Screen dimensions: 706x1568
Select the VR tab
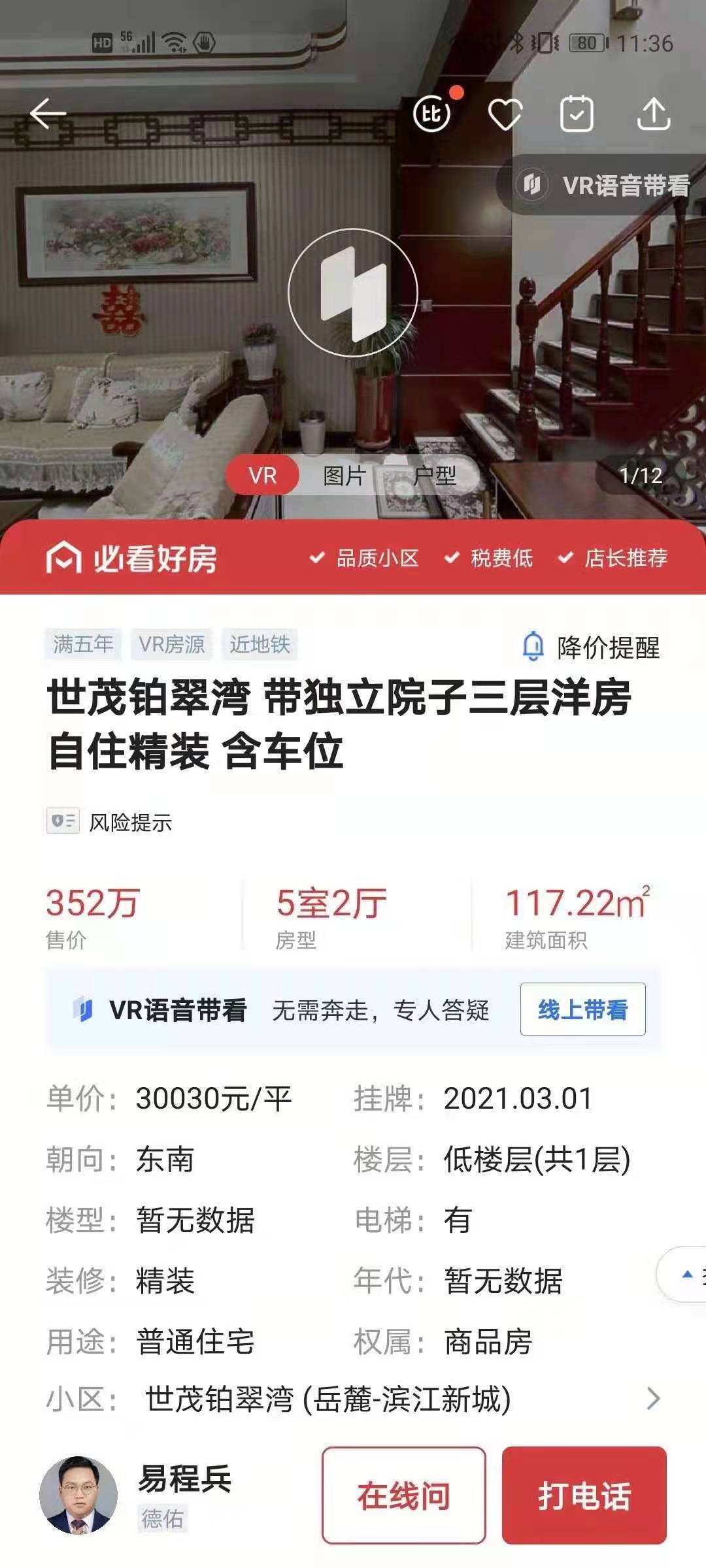[263, 476]
